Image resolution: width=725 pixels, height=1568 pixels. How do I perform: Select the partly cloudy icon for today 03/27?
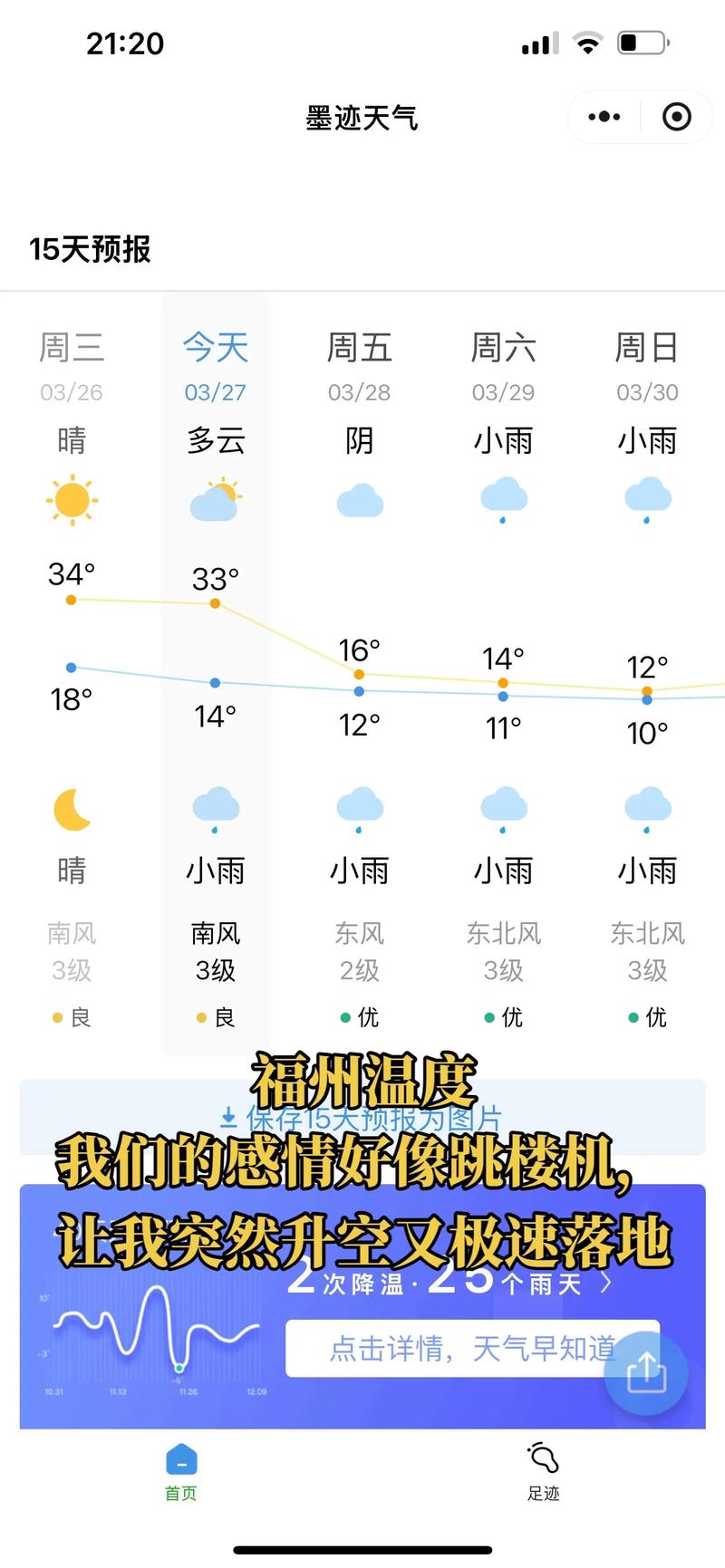tap(215, 499)
